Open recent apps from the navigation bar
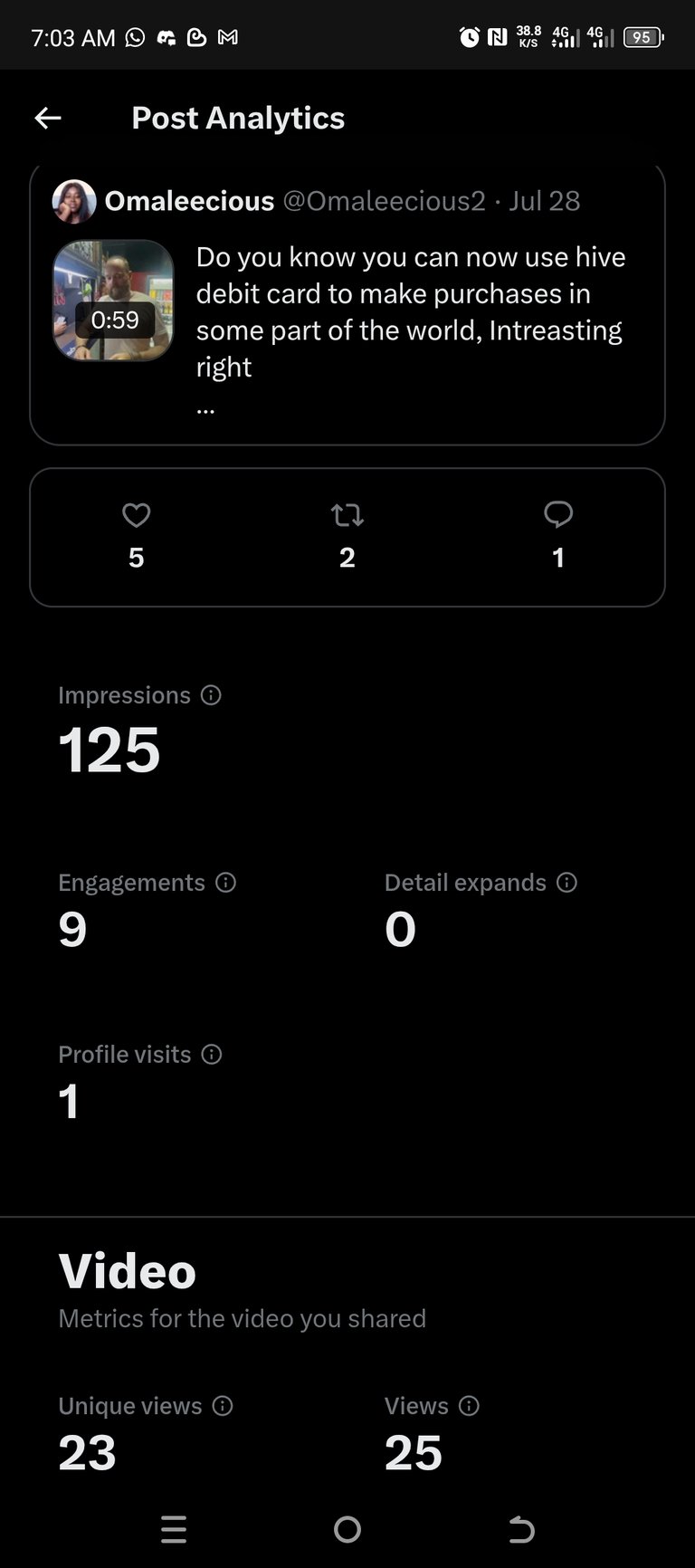The image size is (695, 1568). coord(174,1529)
